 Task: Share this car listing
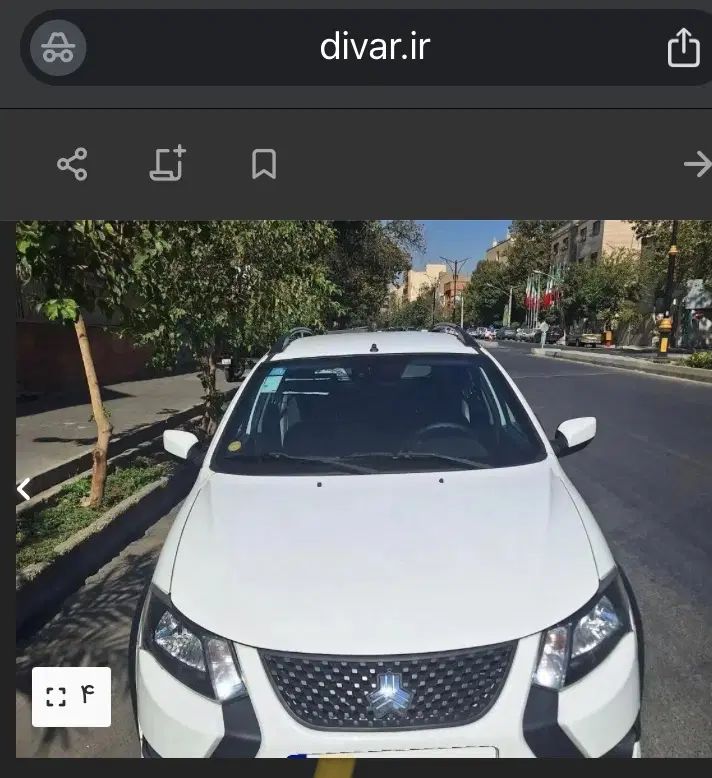click(72, 164)
